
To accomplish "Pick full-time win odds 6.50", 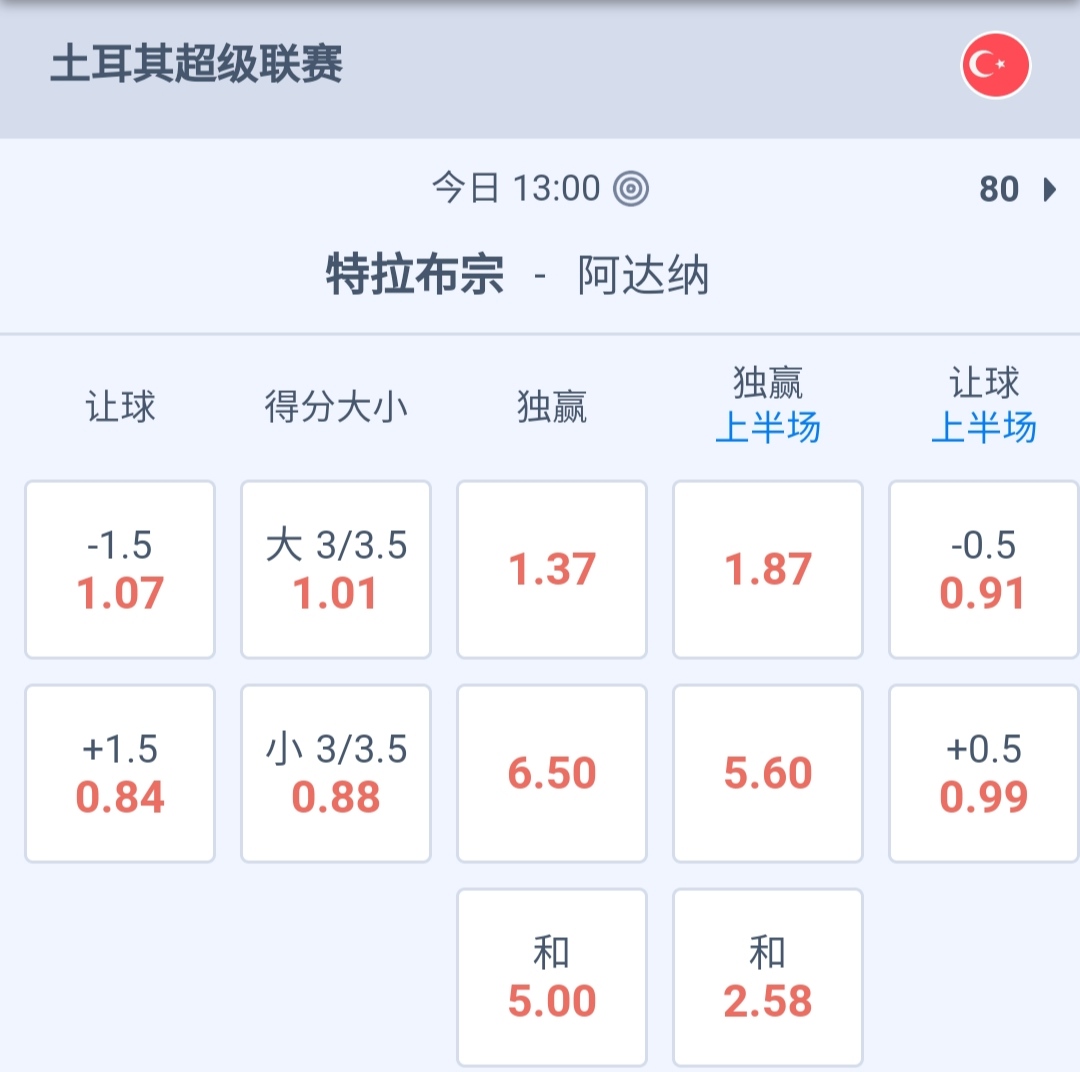I will [x=552, y=774].
